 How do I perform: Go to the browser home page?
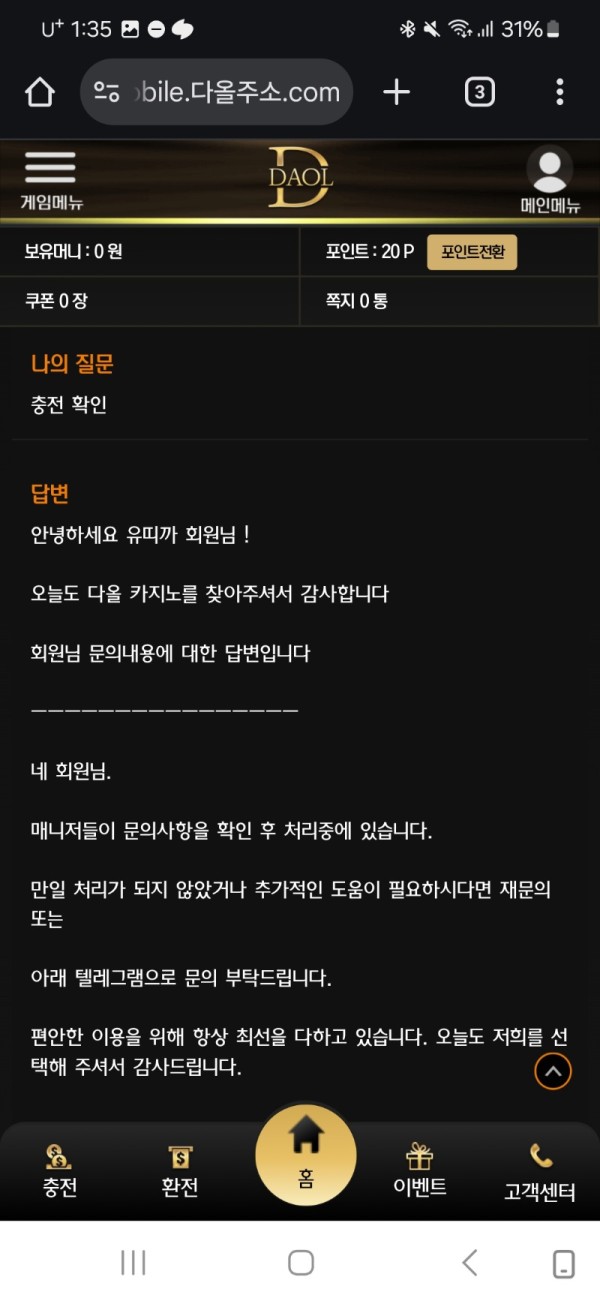pos(40,93)
